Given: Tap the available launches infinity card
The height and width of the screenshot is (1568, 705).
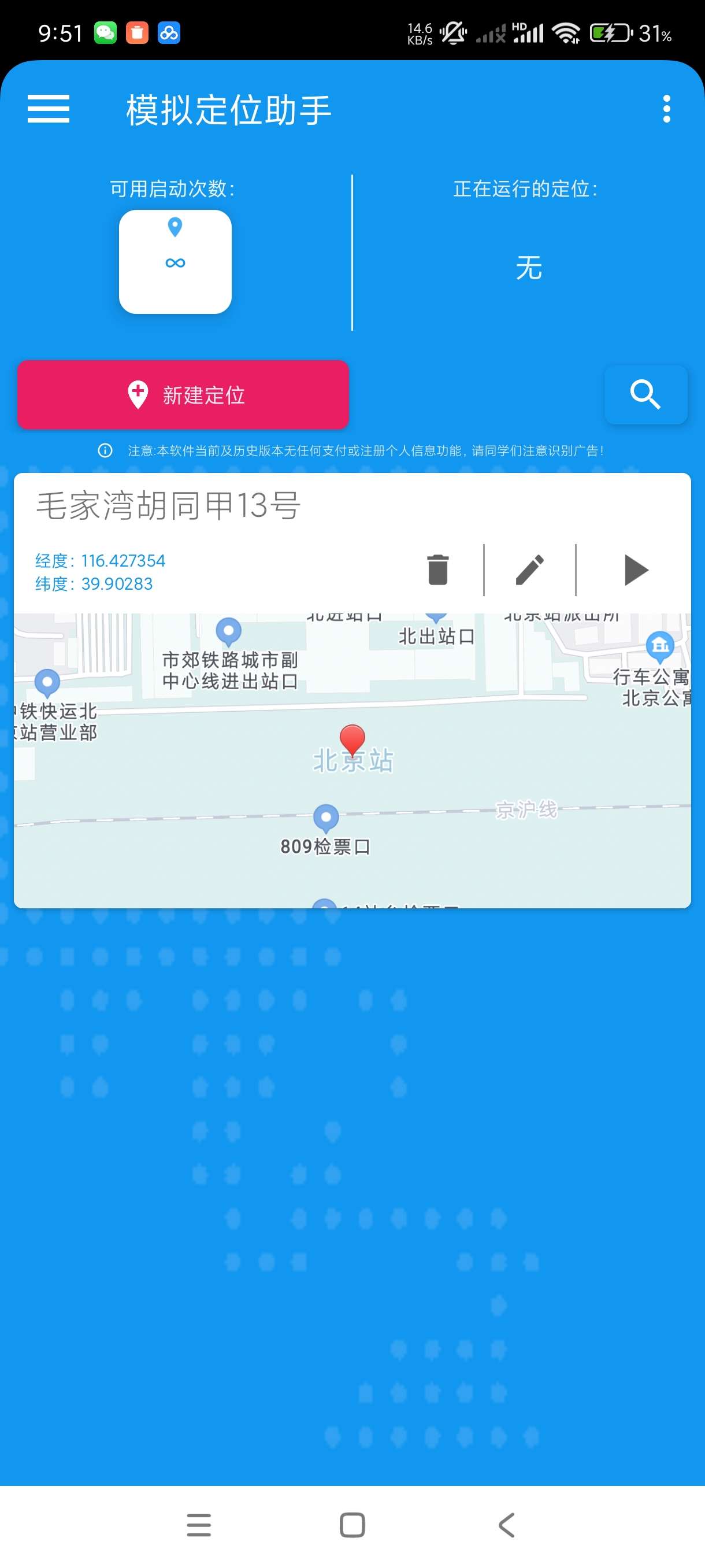Looking at the screenshot, I should [x=175, y=262].
